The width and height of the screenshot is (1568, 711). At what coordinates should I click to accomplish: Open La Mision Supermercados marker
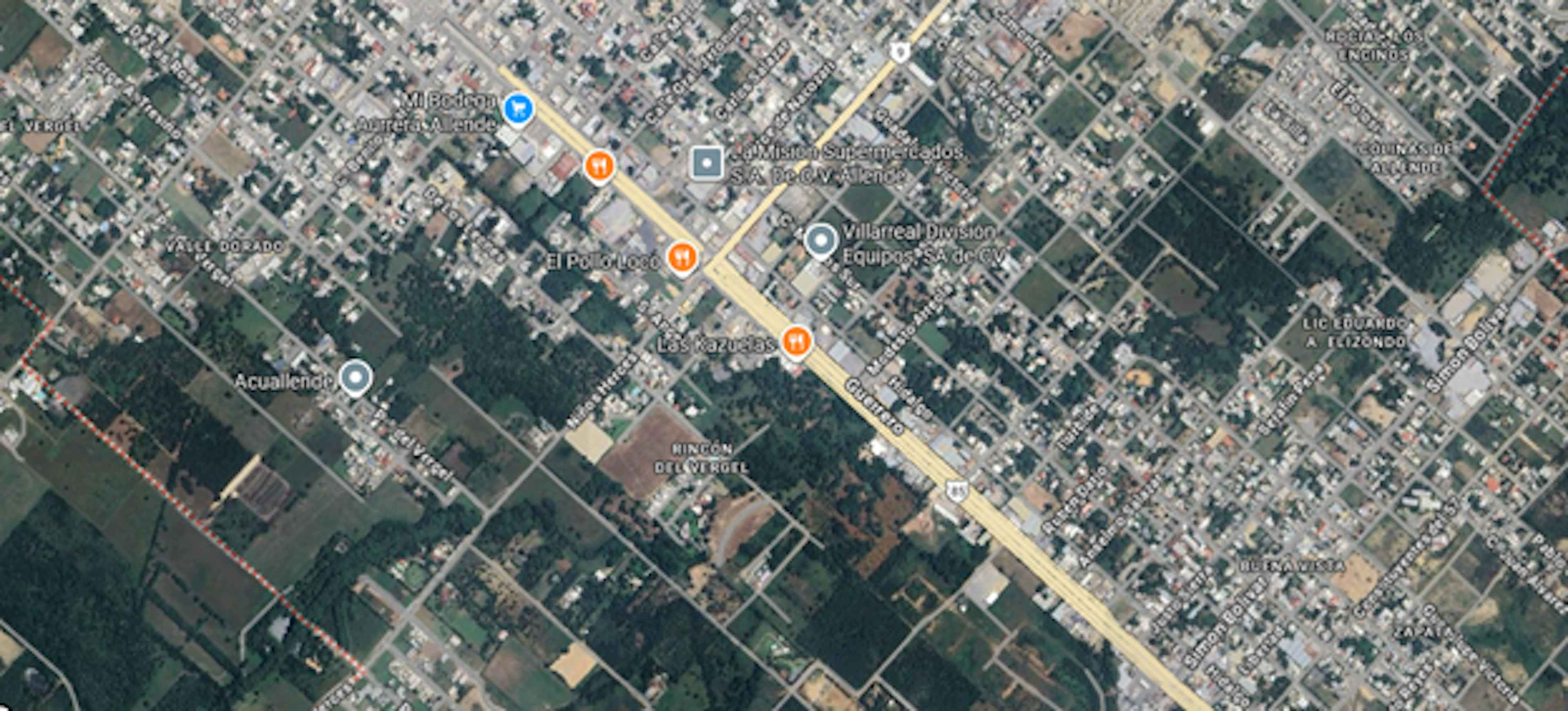(707, 163)
